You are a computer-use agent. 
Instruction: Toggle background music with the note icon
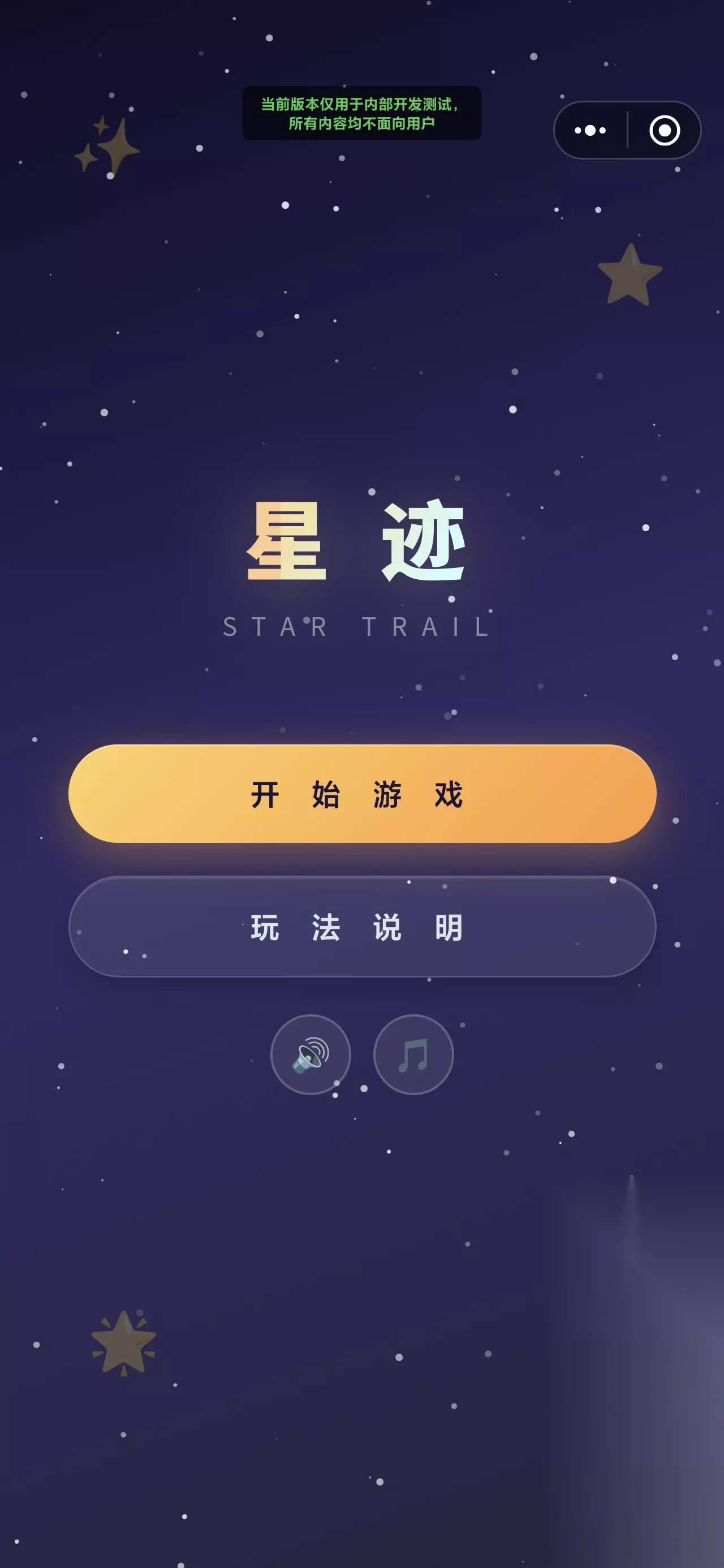pos(413,1054)
